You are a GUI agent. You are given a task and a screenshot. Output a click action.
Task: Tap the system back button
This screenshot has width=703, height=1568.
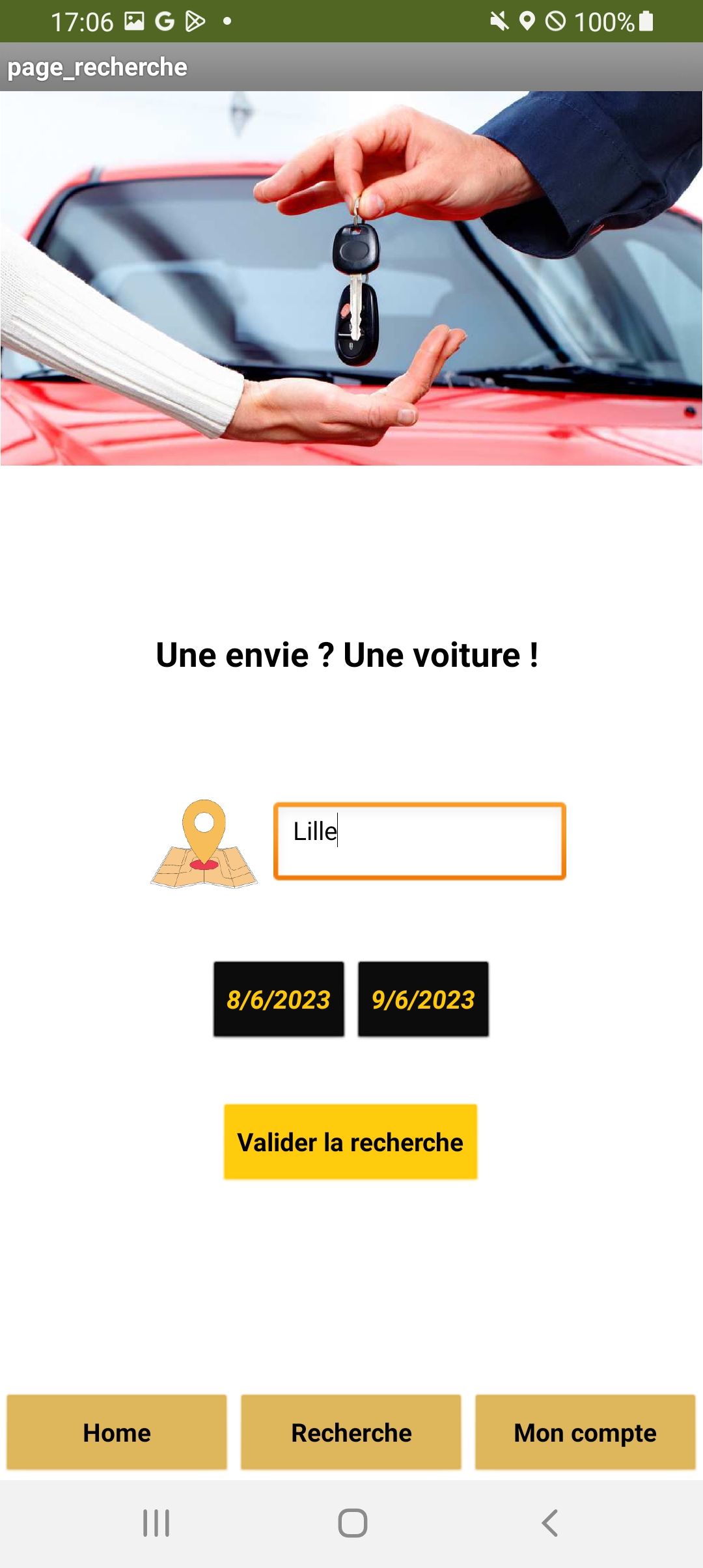click(x=550, y=1523)
